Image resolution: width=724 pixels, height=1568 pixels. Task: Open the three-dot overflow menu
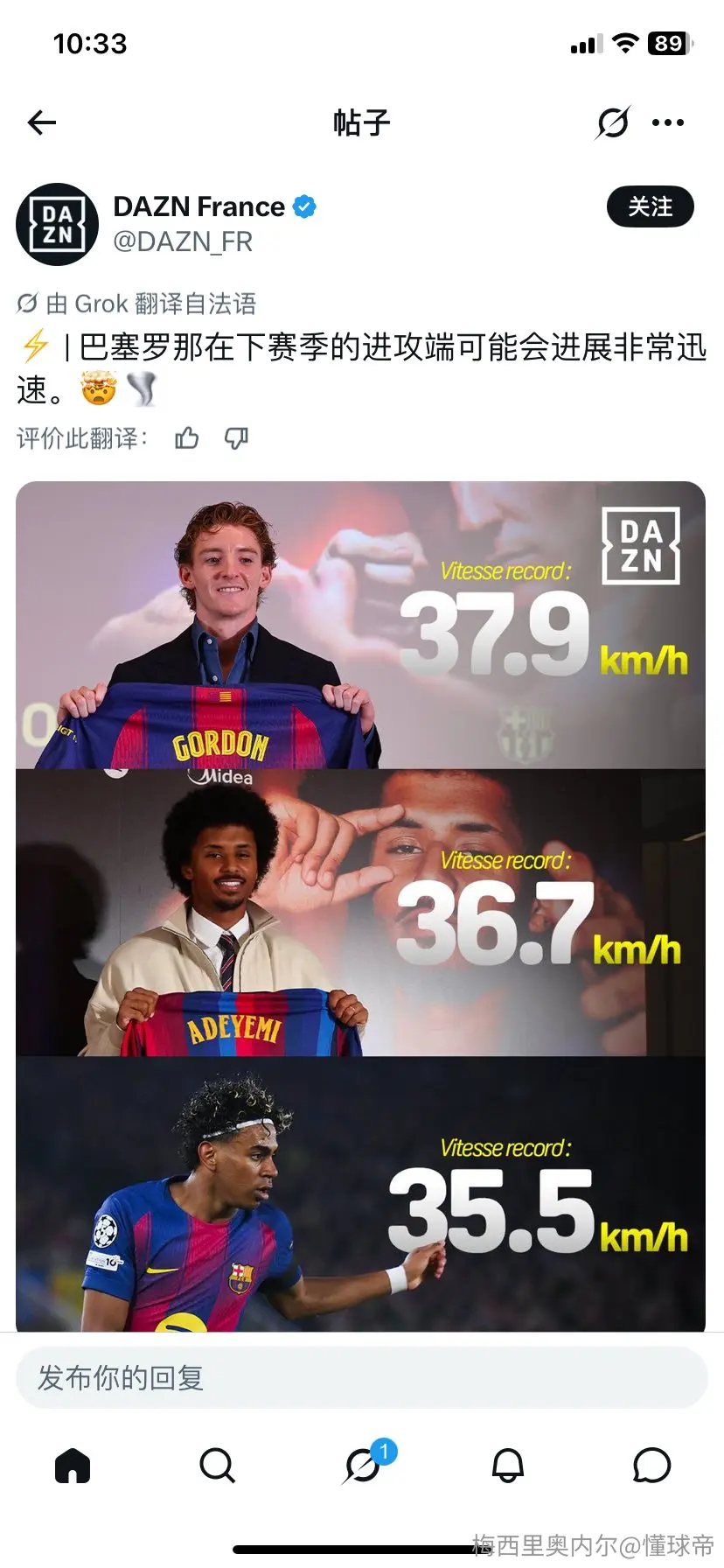click(668, 122)
